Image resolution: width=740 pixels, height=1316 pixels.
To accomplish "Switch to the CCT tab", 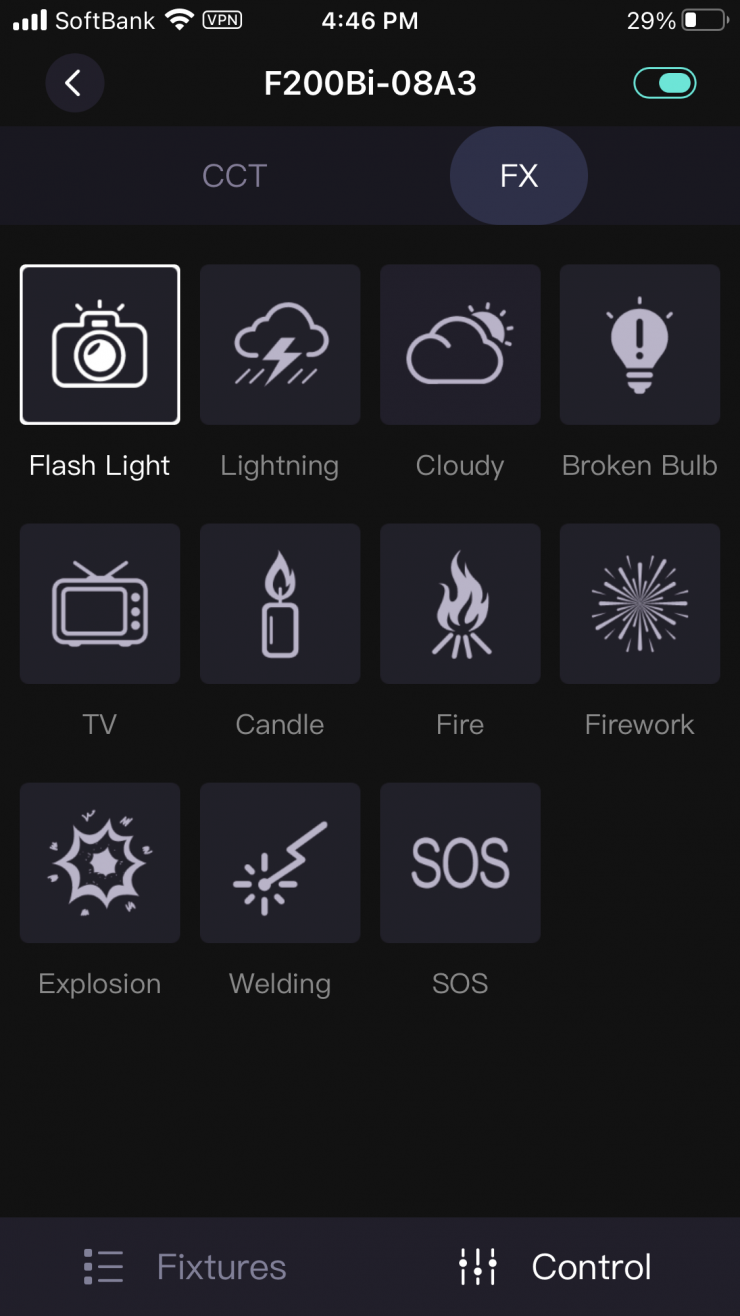I will click(234, 176).
